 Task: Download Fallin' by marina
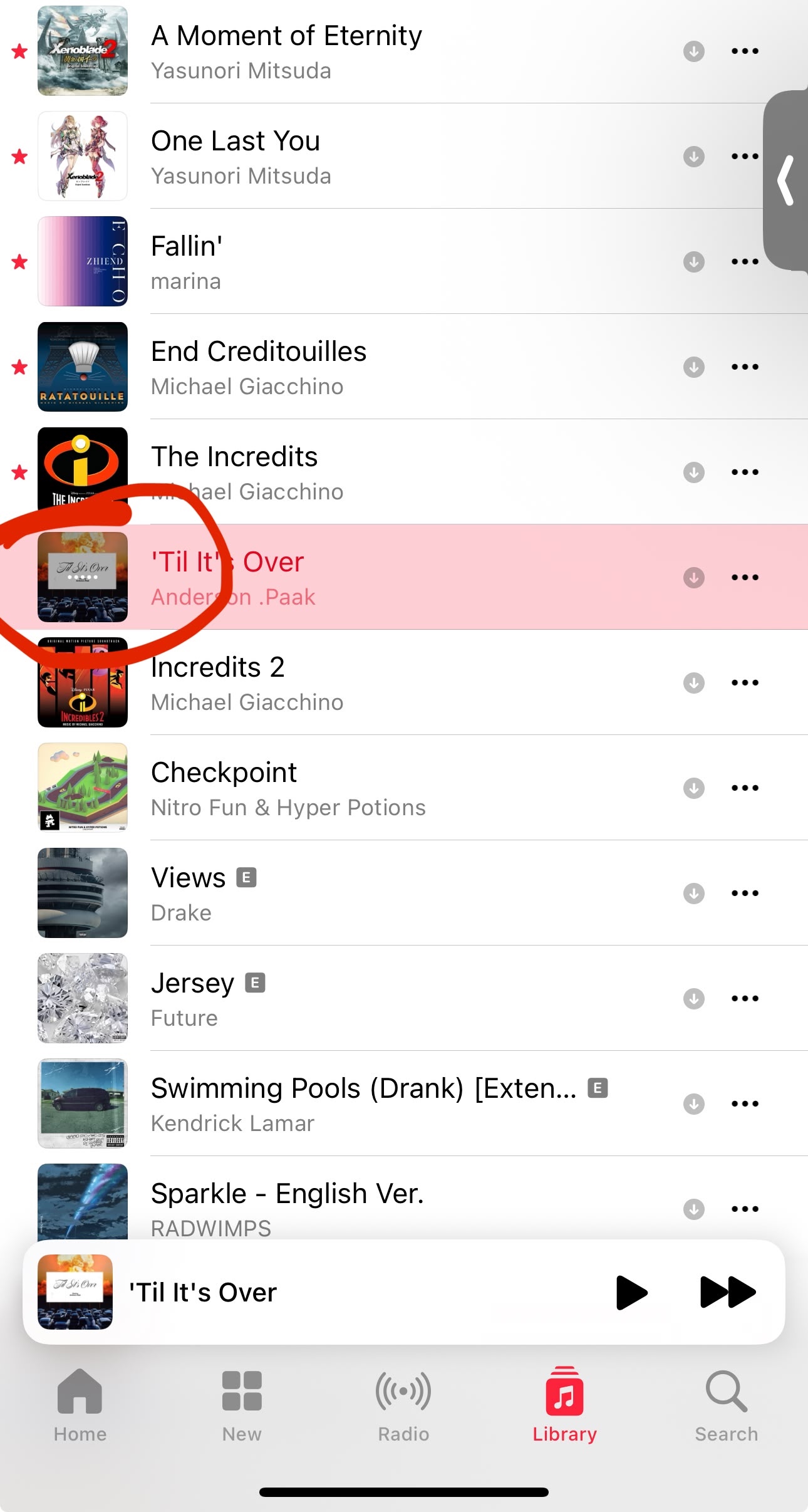(693, 261)
